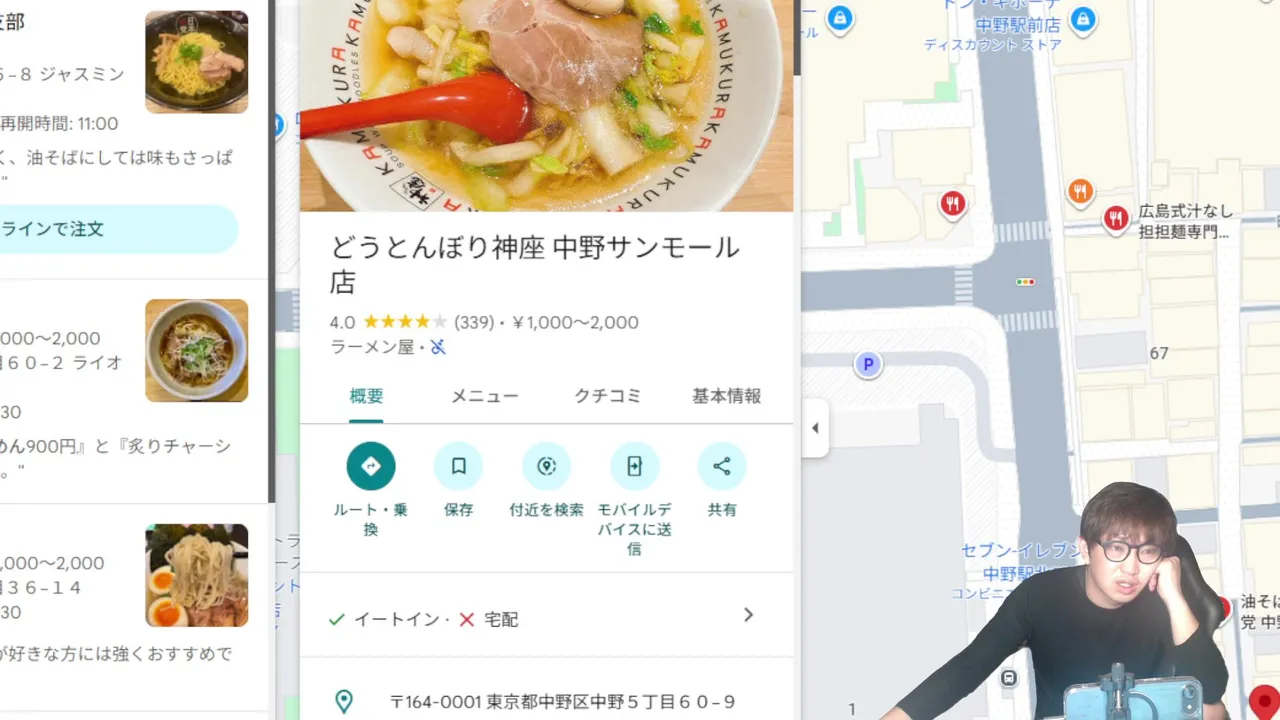The width and height of the screenshot is (1280, 720).
Task: Open the 広島式汁なし担担麺専門 map pin
Action: 1116,218
